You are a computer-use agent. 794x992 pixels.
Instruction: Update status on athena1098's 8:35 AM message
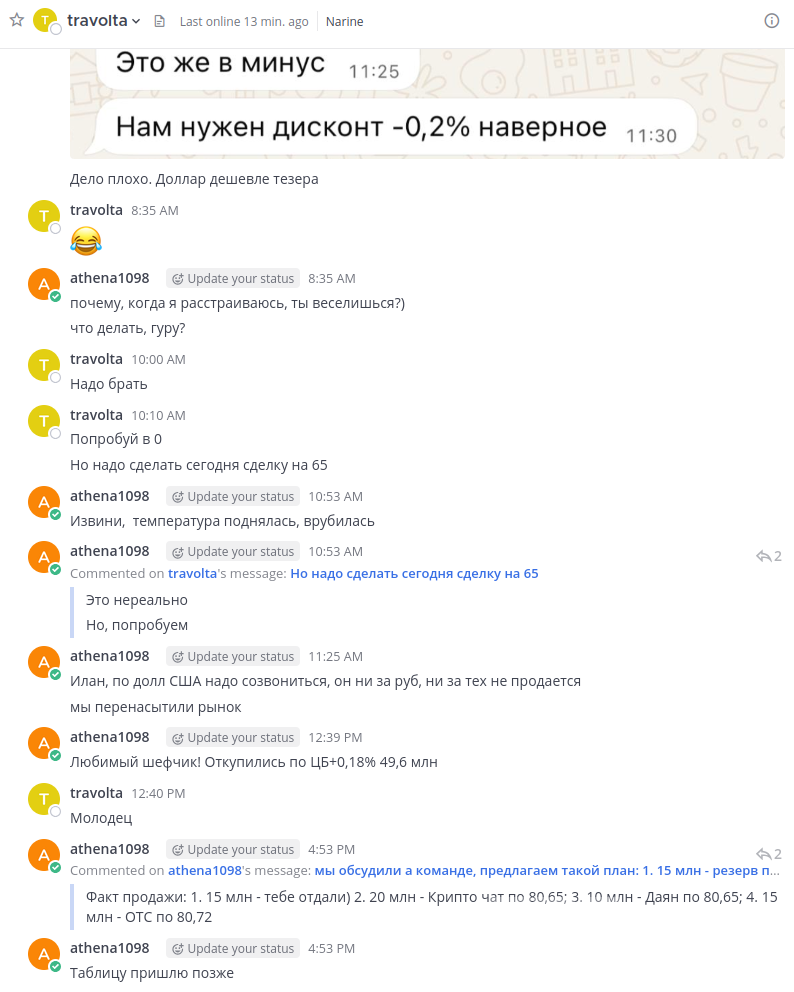(232, 279)
